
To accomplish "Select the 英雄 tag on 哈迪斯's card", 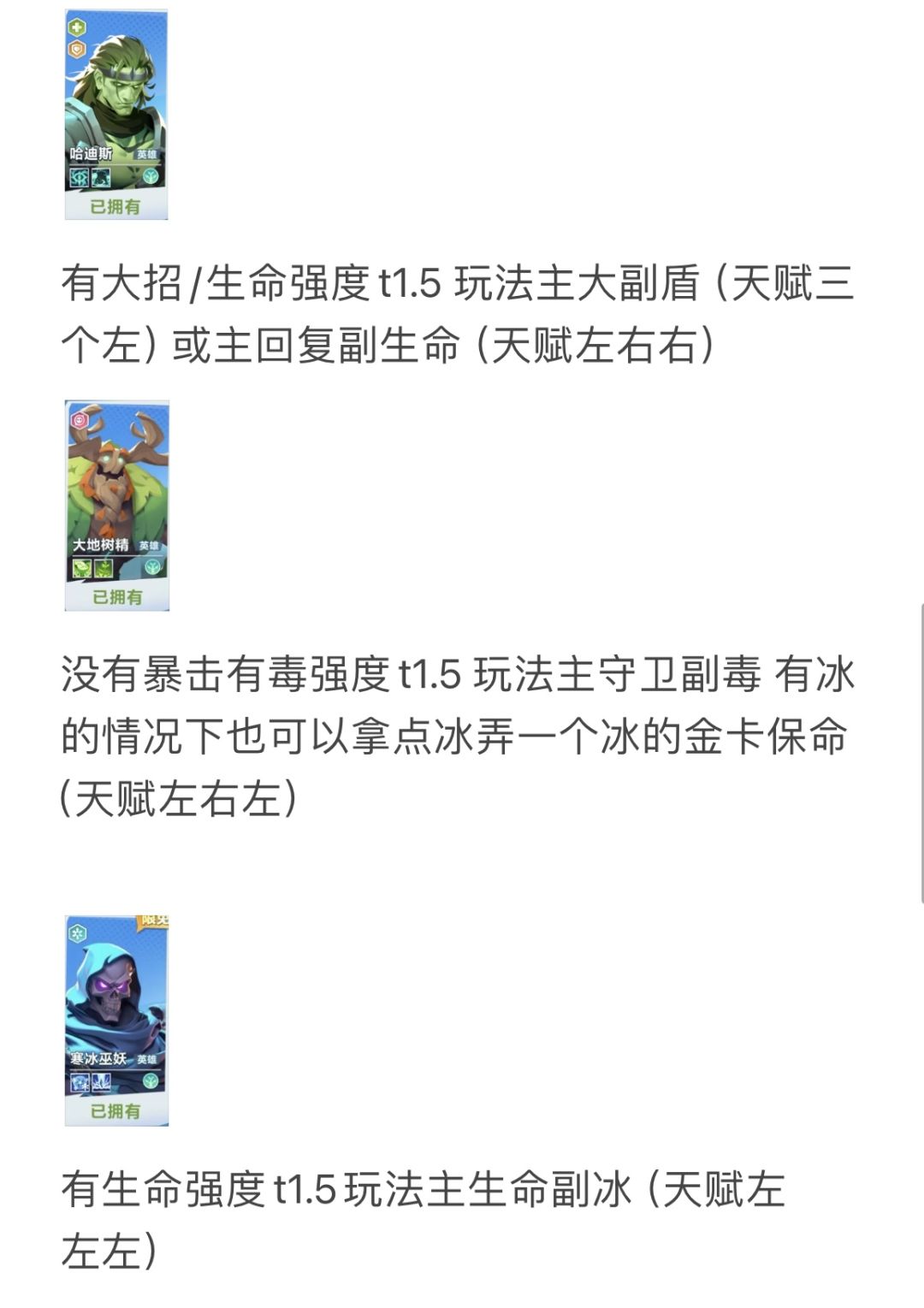I will tap(147, 155).
